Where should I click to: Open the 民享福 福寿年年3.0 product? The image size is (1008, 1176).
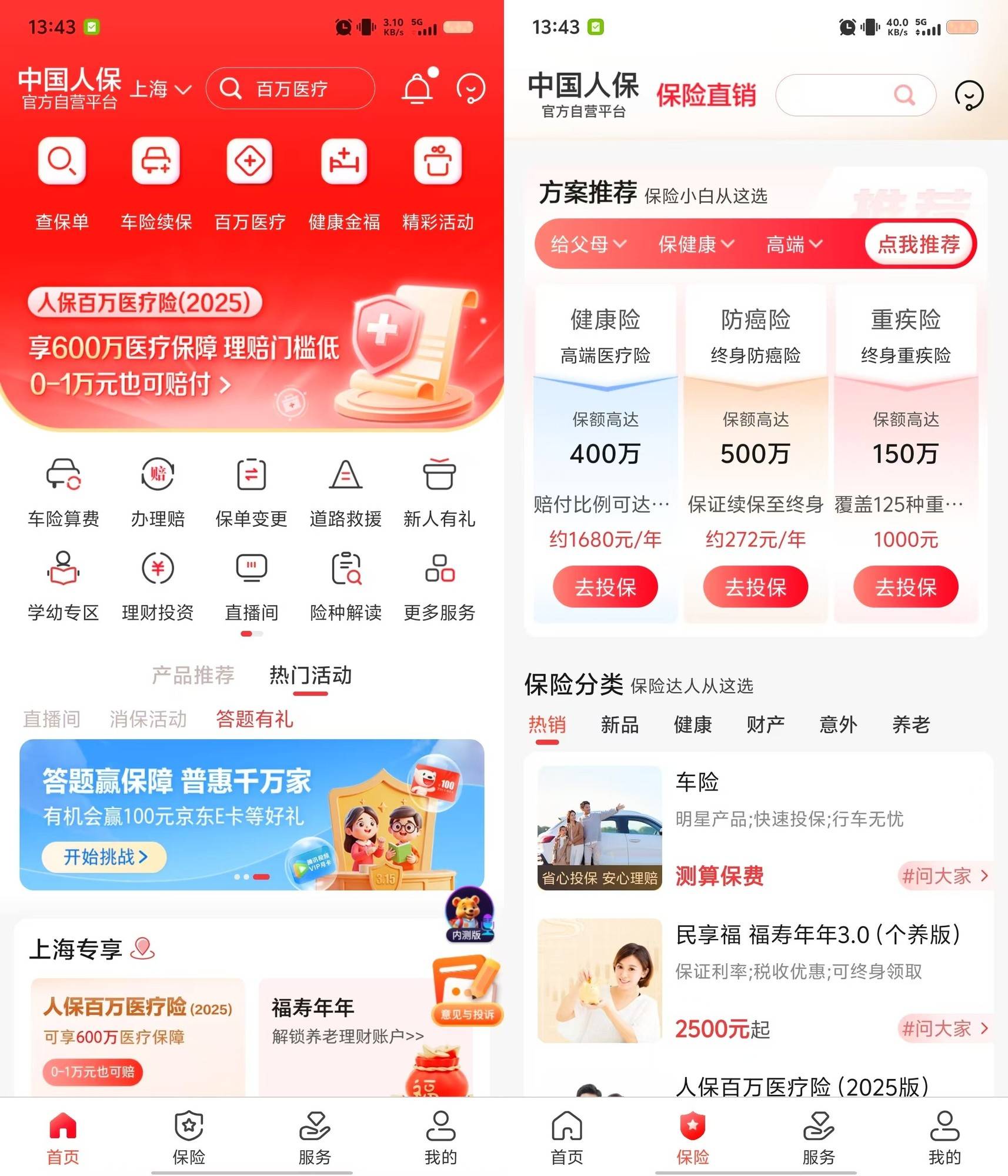point(817,935)
